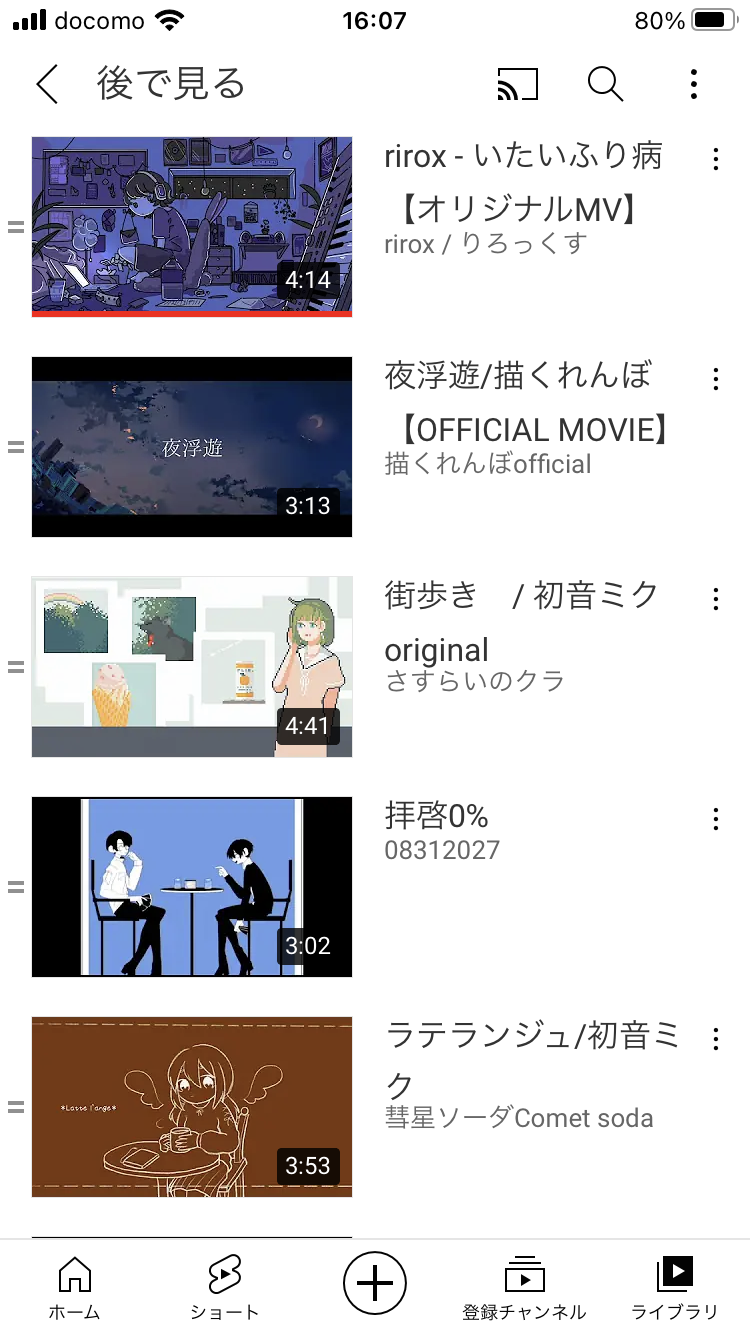Open the playlist overflow menu in top bar
The width and height of the screenshot is (750, 1334).
[x=694, y=85]
